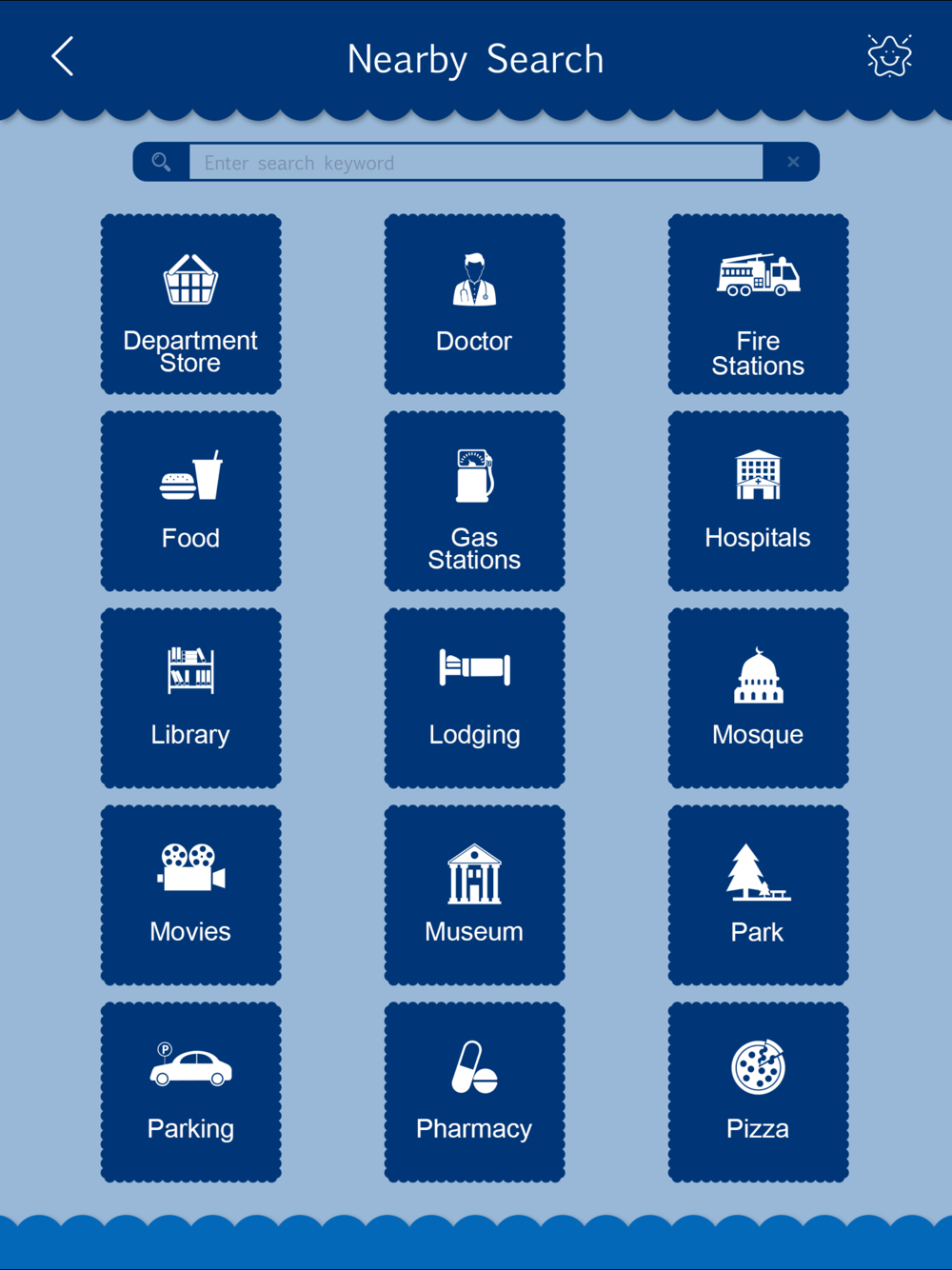Search for Gas Stations nearby
The height and width of the screenshot is (1270, 952).
[474, 501]
